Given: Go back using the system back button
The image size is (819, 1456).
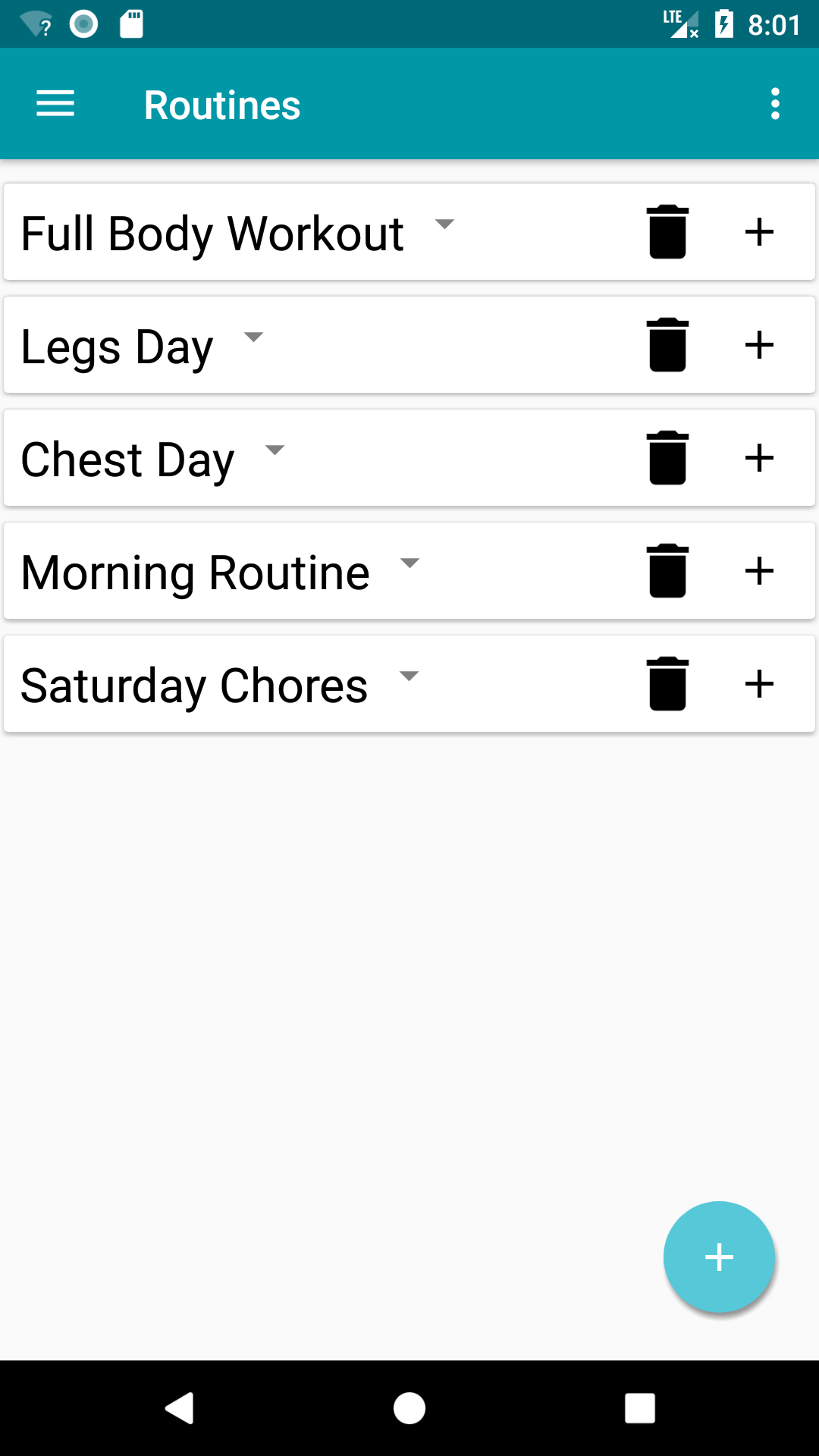Looking at the screenshot, I should 180,1408.
